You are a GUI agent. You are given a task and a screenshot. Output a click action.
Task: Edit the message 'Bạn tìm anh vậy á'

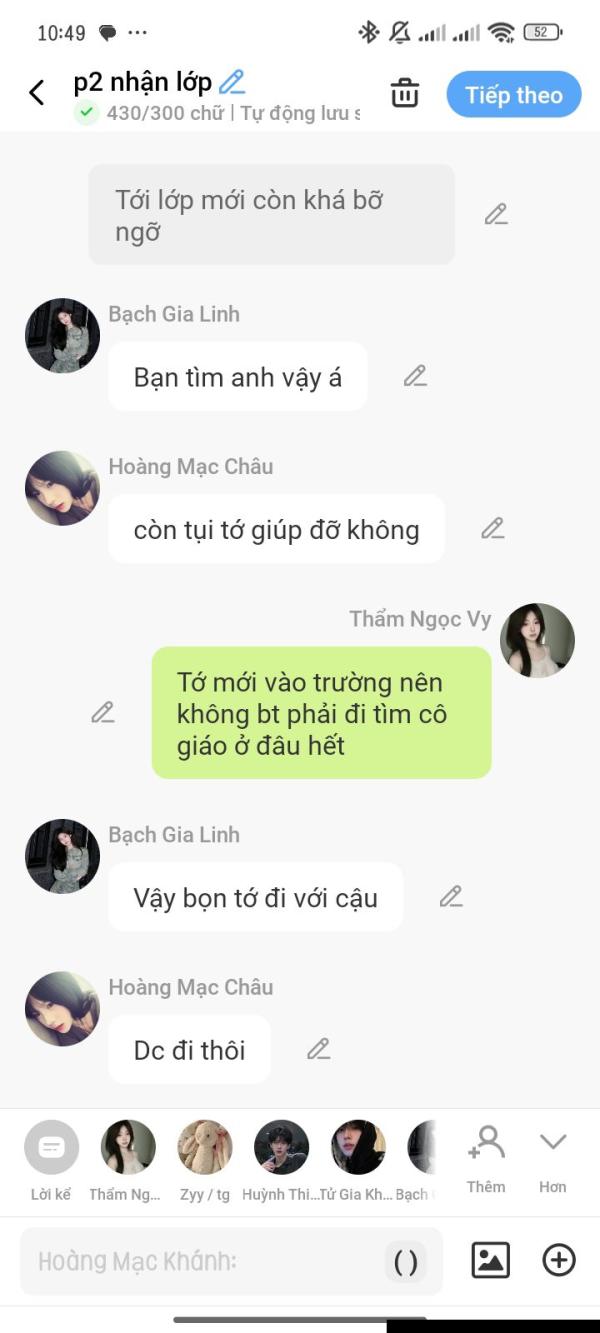(415, 376)
